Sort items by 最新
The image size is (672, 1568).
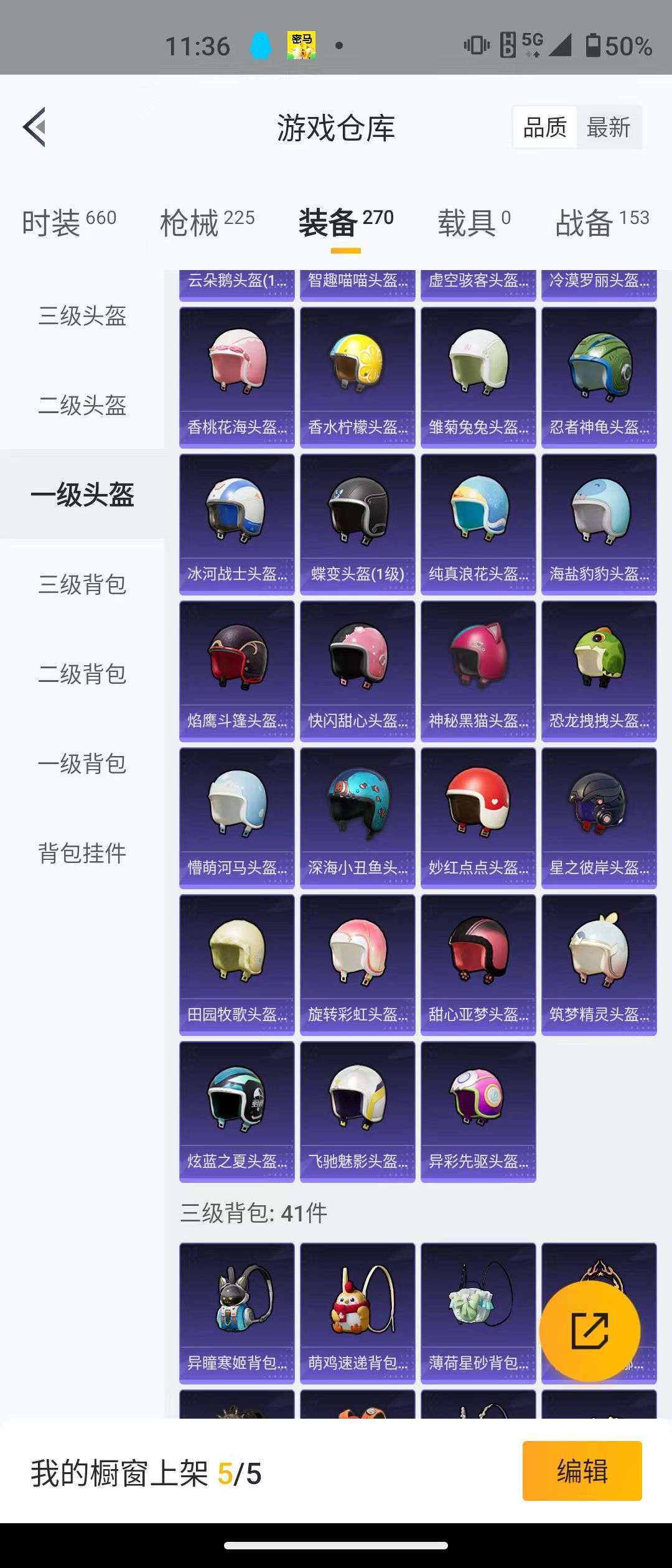point(608,128)
